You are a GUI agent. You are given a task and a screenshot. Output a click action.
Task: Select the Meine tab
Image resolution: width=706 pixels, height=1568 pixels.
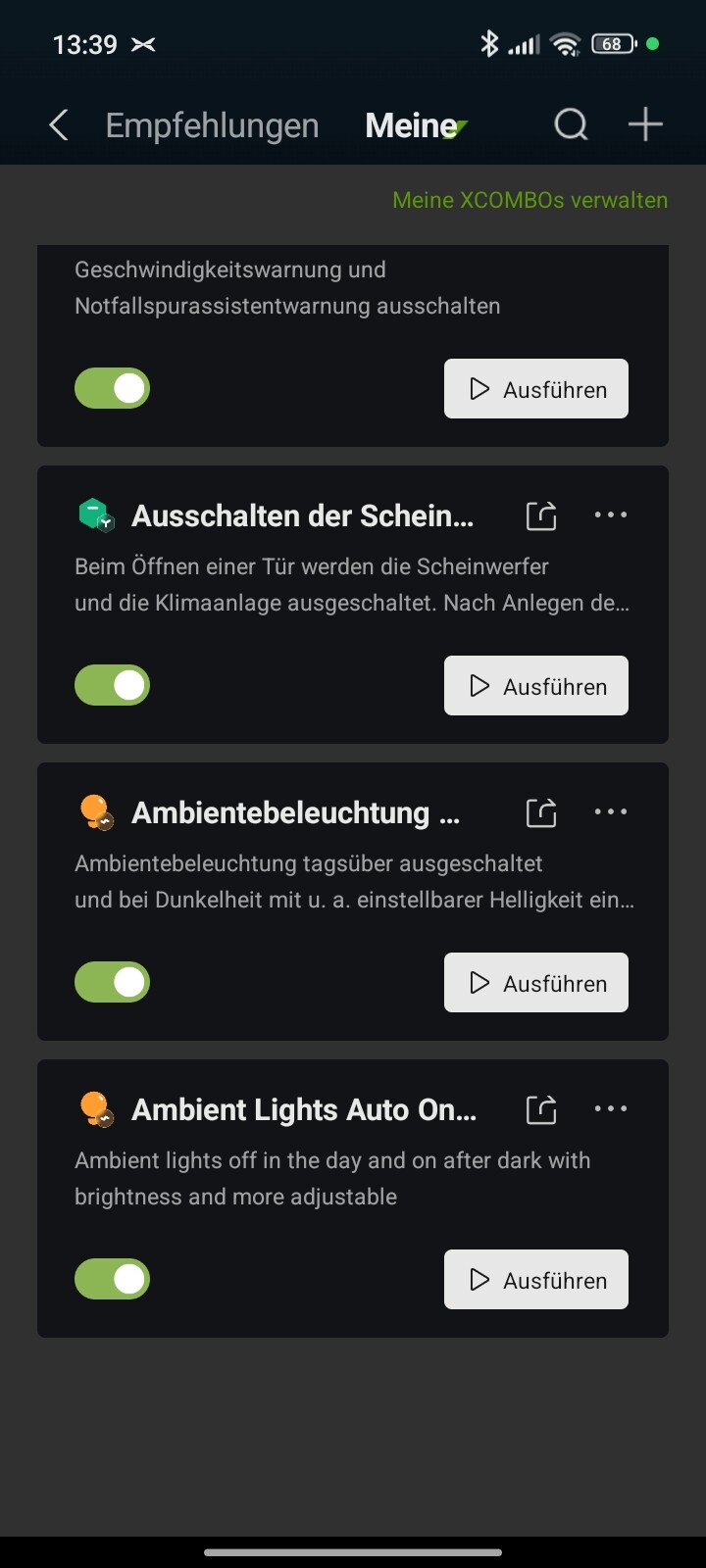[412, 125]
